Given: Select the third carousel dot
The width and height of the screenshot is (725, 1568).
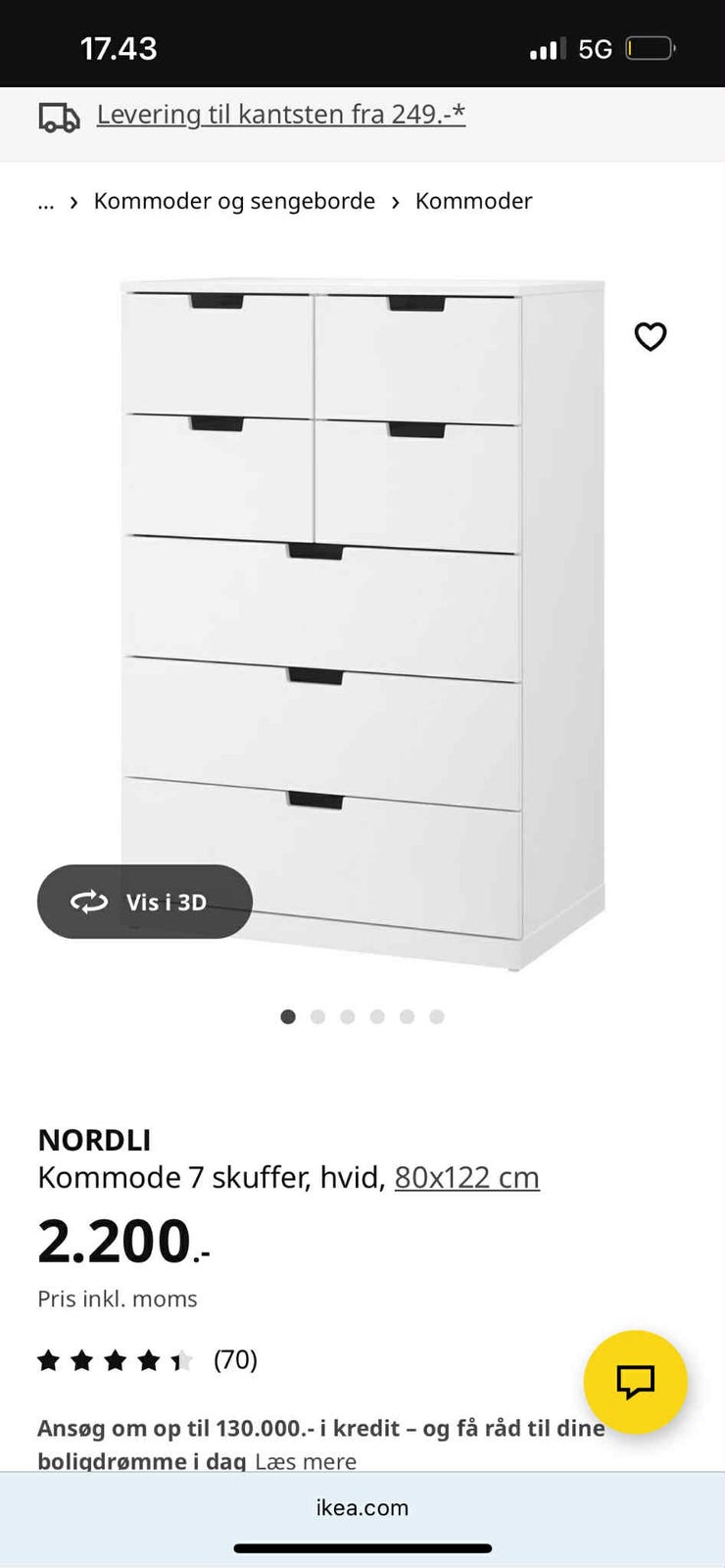Looking at the screenshot, I should click(348, 1016).
